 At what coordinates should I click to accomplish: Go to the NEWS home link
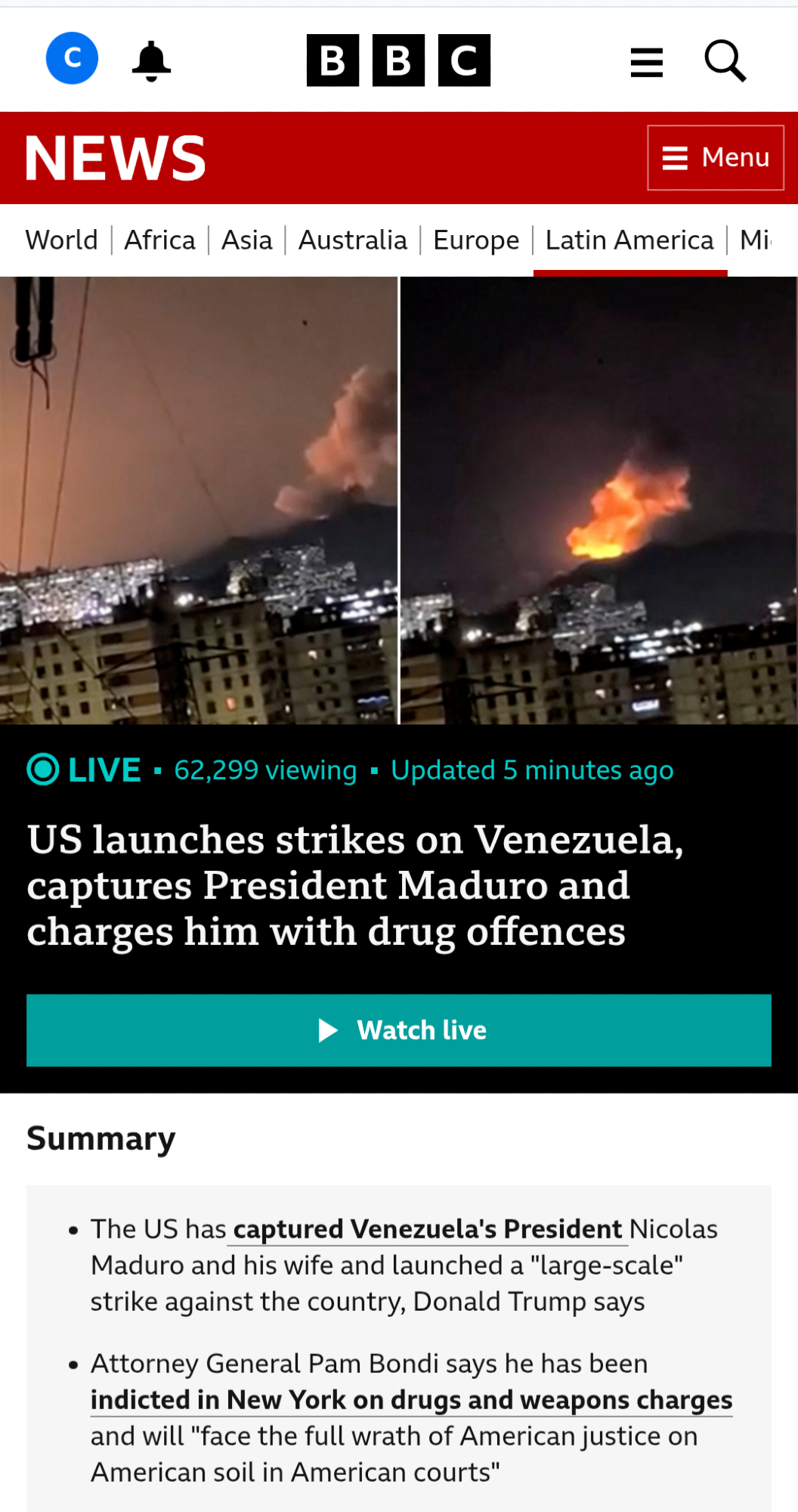point(116,158)
